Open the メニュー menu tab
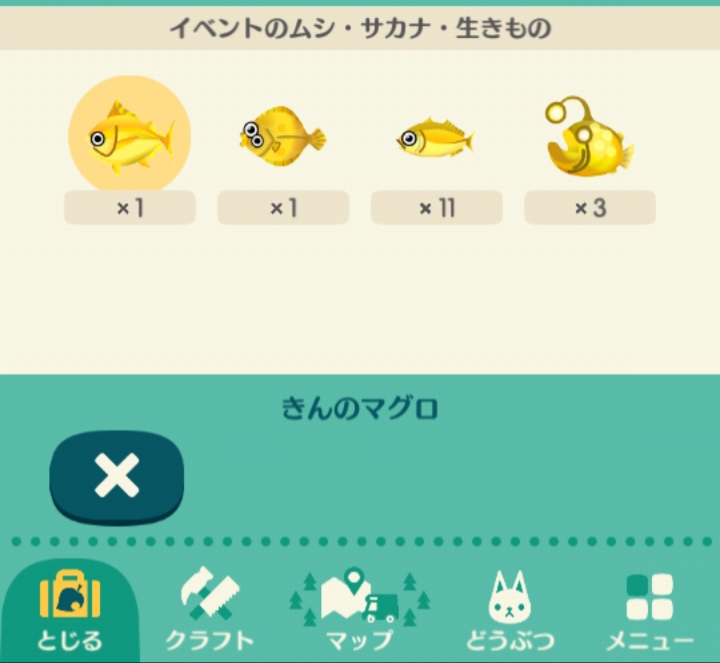The height and width of the screenshot is (663, 720). (650, 610)
